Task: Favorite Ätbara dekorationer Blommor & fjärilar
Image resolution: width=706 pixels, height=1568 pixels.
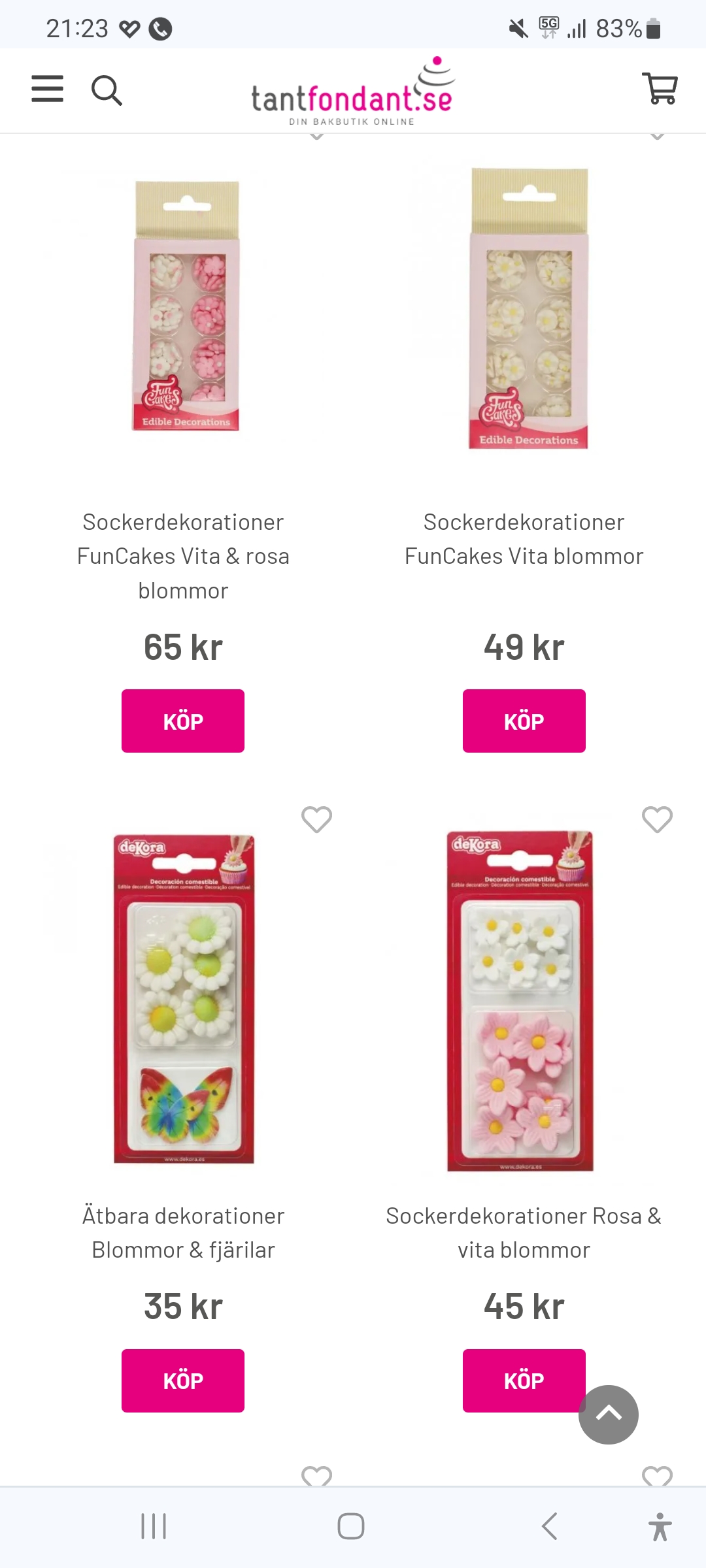Action: tap(317, 819)
